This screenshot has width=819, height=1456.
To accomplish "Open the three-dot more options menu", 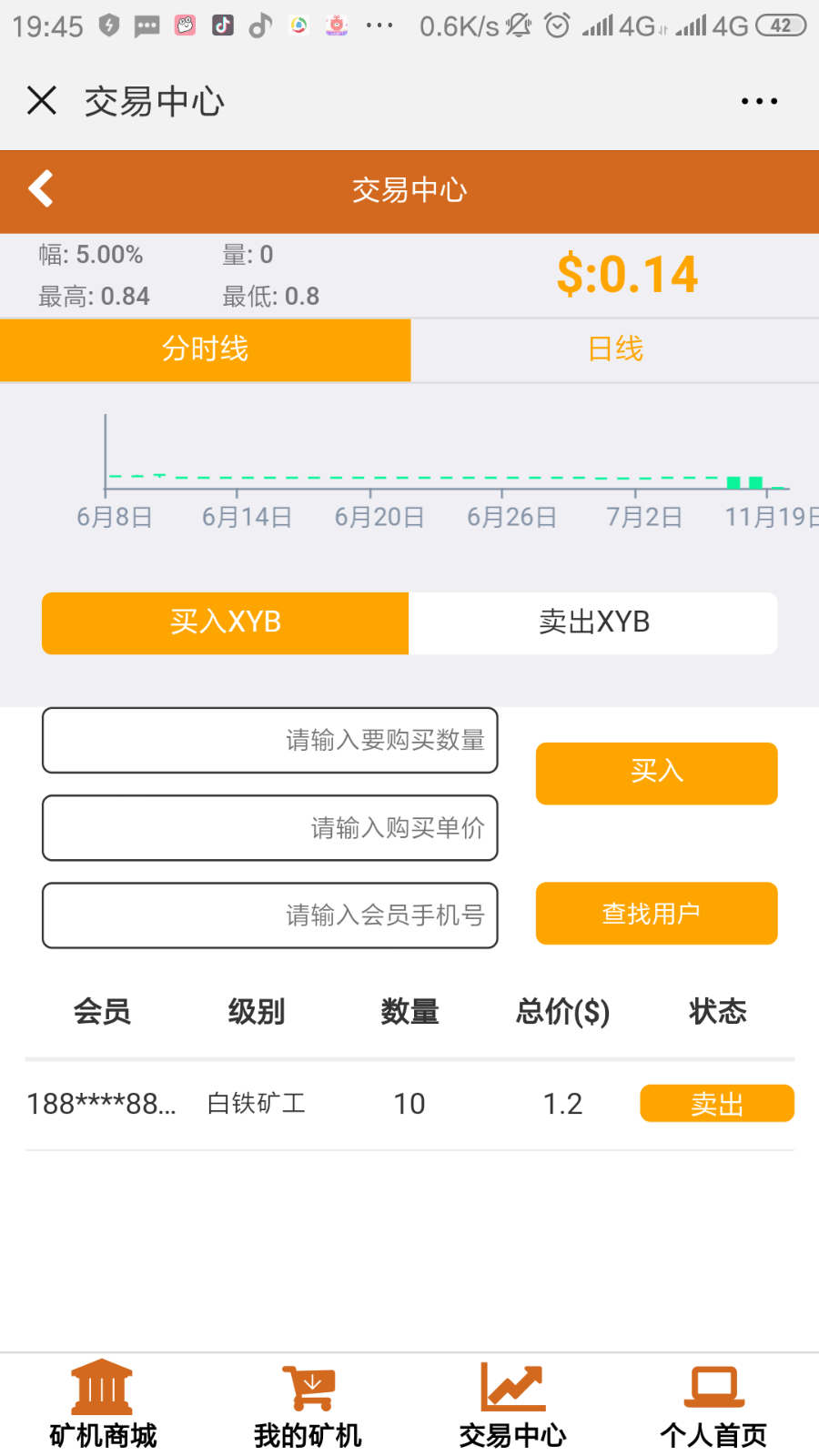I will tap(759, 101).
